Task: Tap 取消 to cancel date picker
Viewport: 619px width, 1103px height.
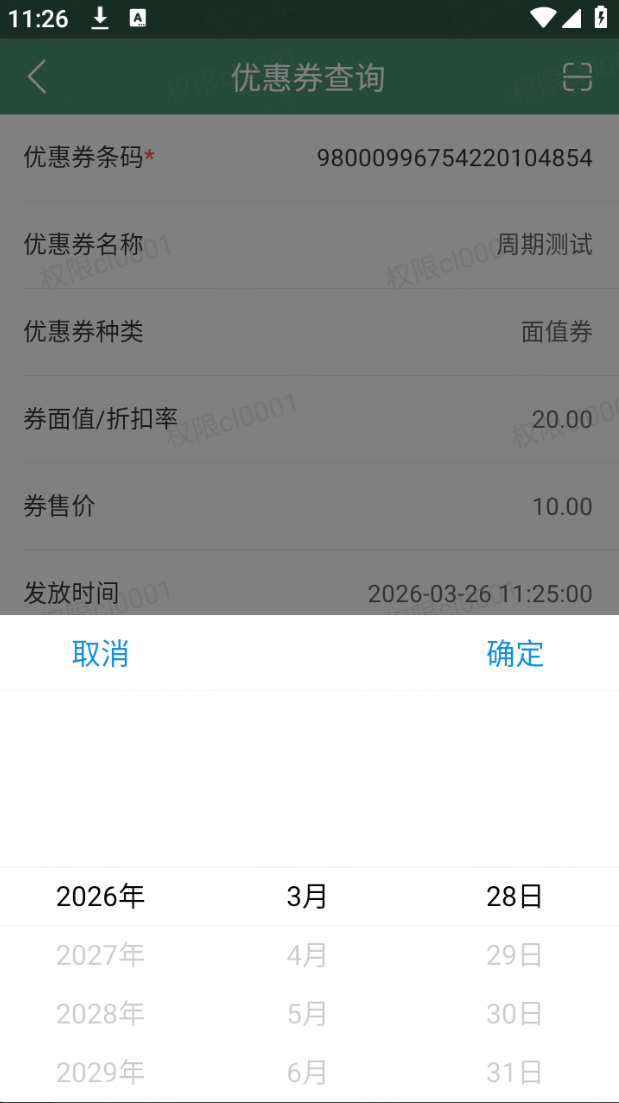Action: [x=100, y=654]
